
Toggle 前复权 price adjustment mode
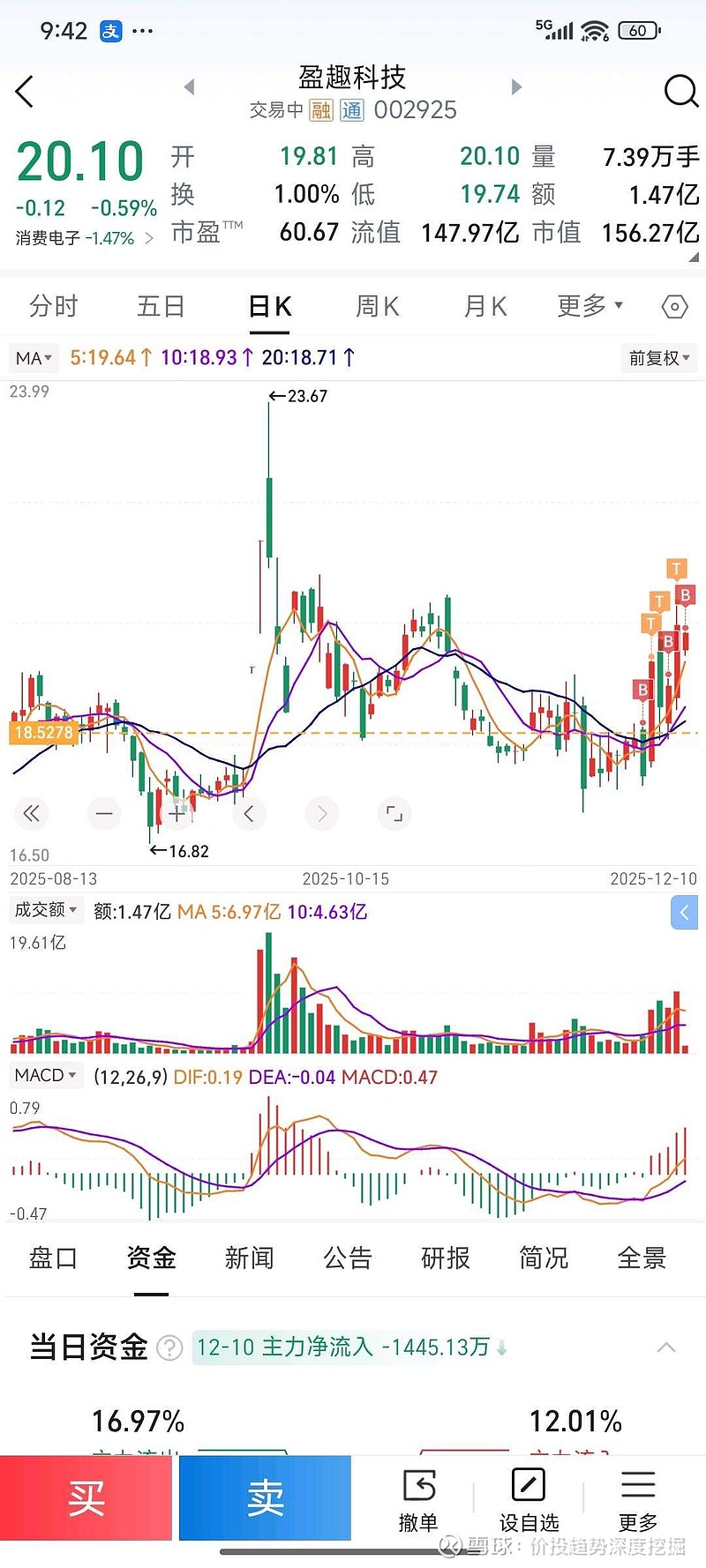point(658,358)
